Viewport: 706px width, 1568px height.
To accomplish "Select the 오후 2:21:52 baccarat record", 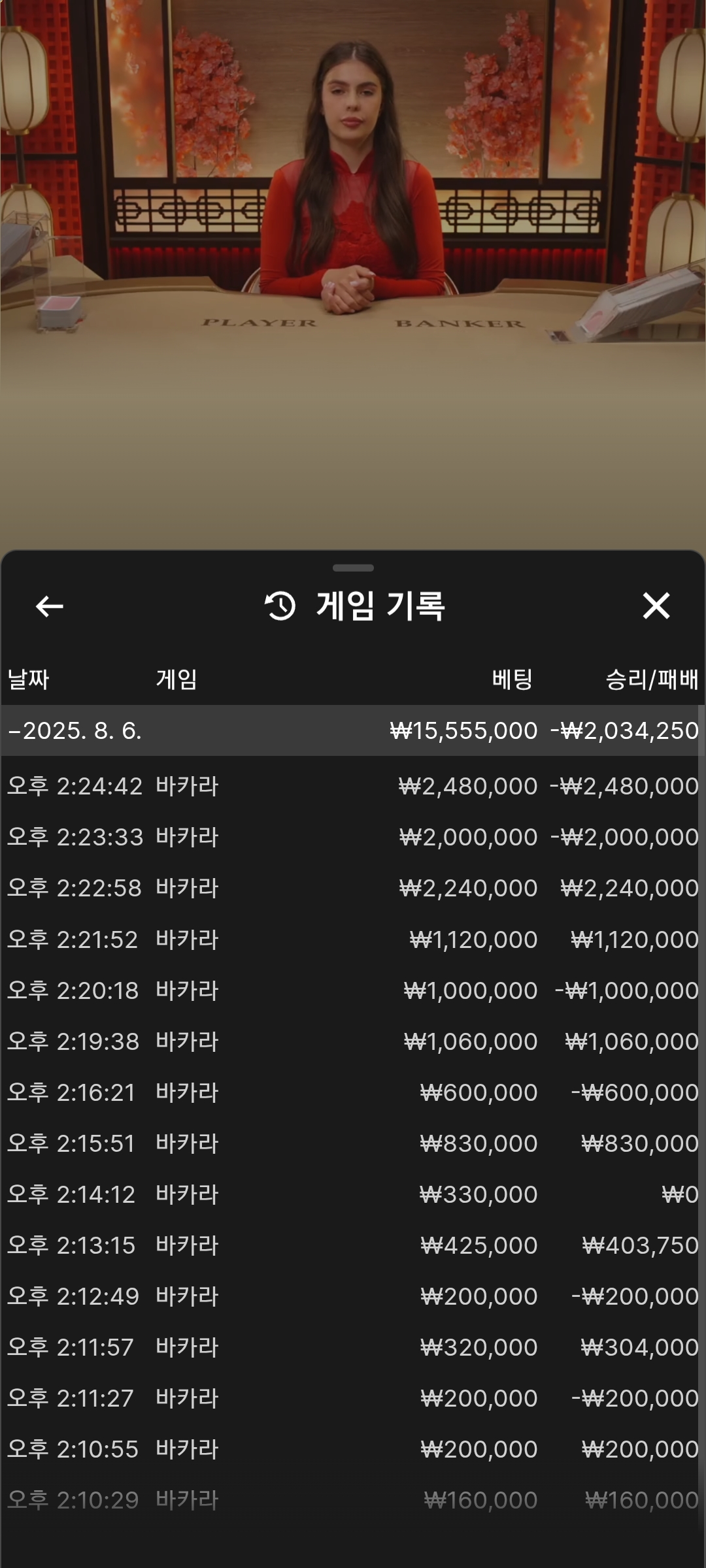I will tap(353, 939).
